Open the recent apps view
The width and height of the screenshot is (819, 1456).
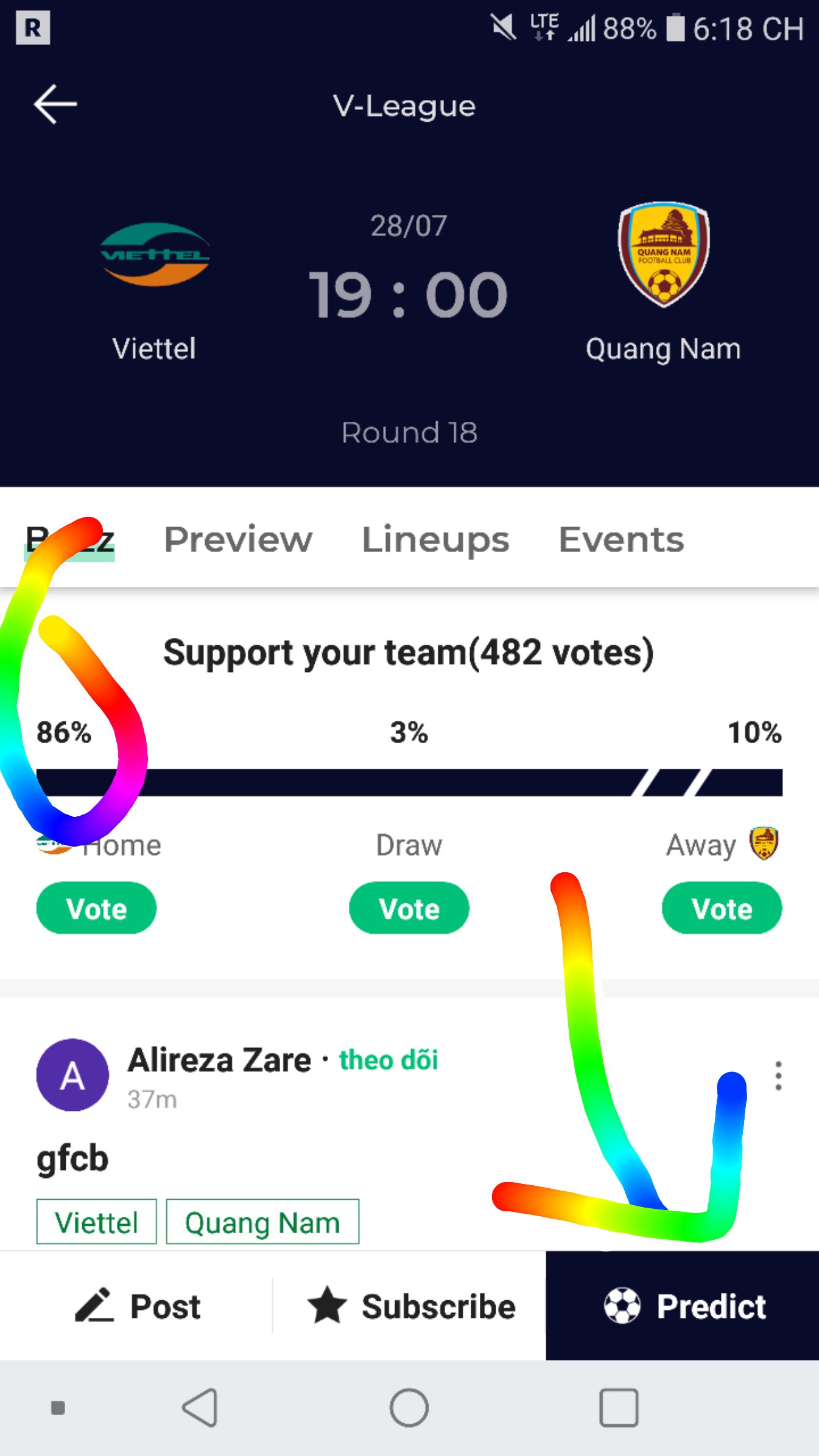[x=619, y=1407]
